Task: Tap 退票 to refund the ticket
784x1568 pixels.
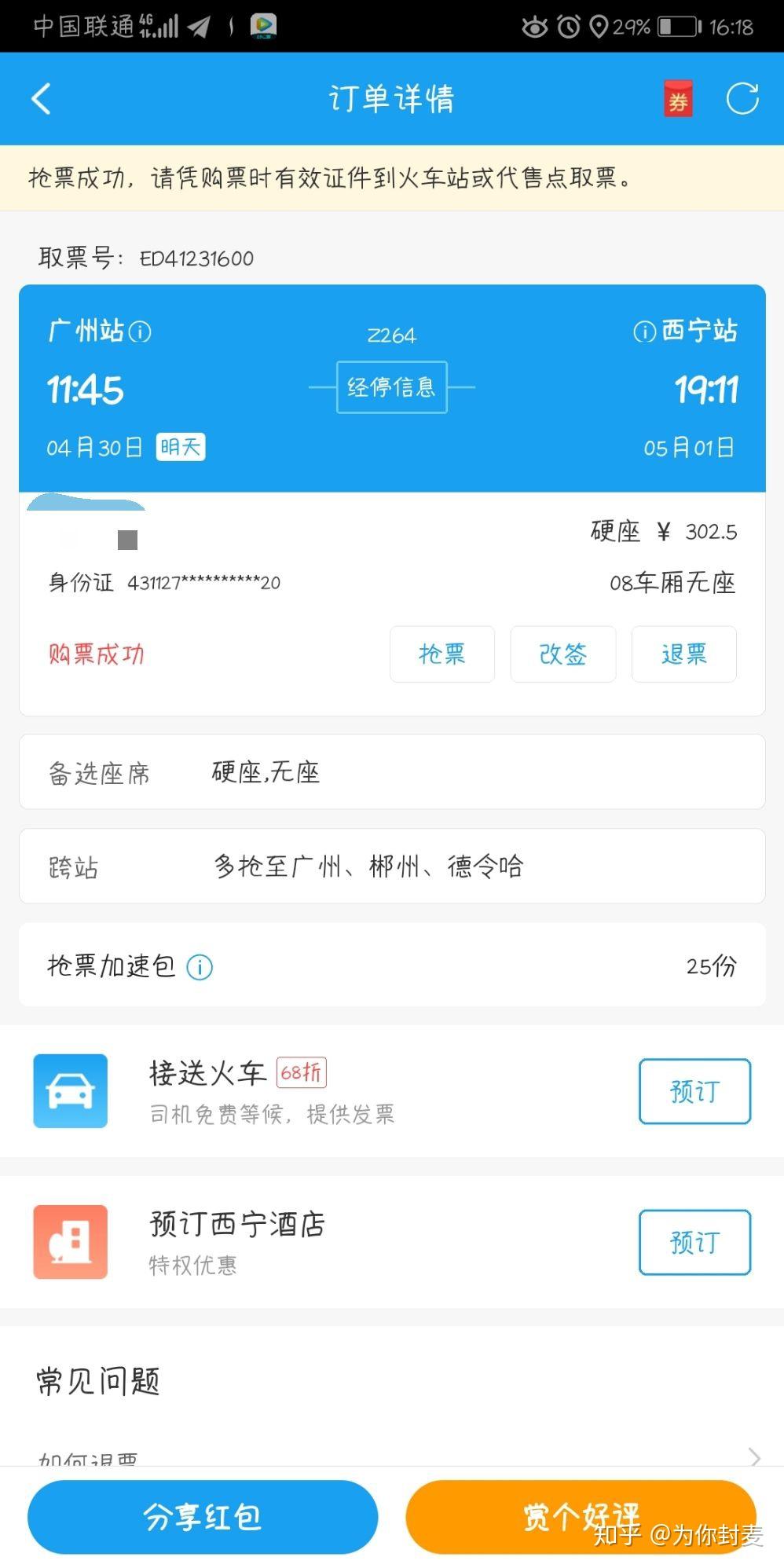Action: [683, 654]
